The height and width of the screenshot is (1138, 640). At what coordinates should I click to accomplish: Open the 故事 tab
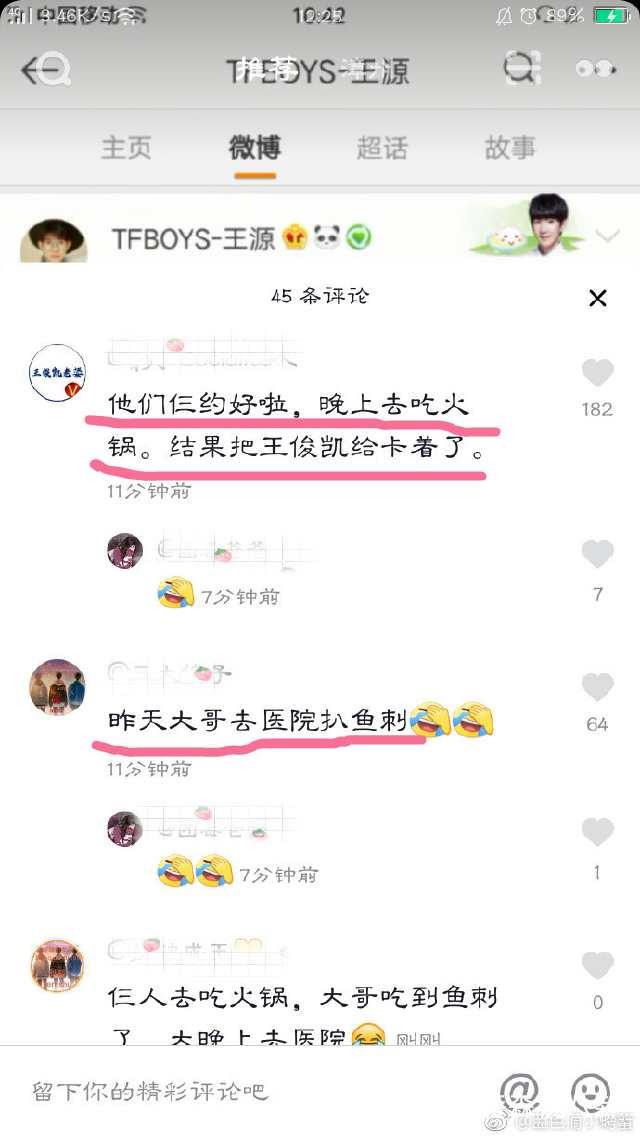[511, 148]
